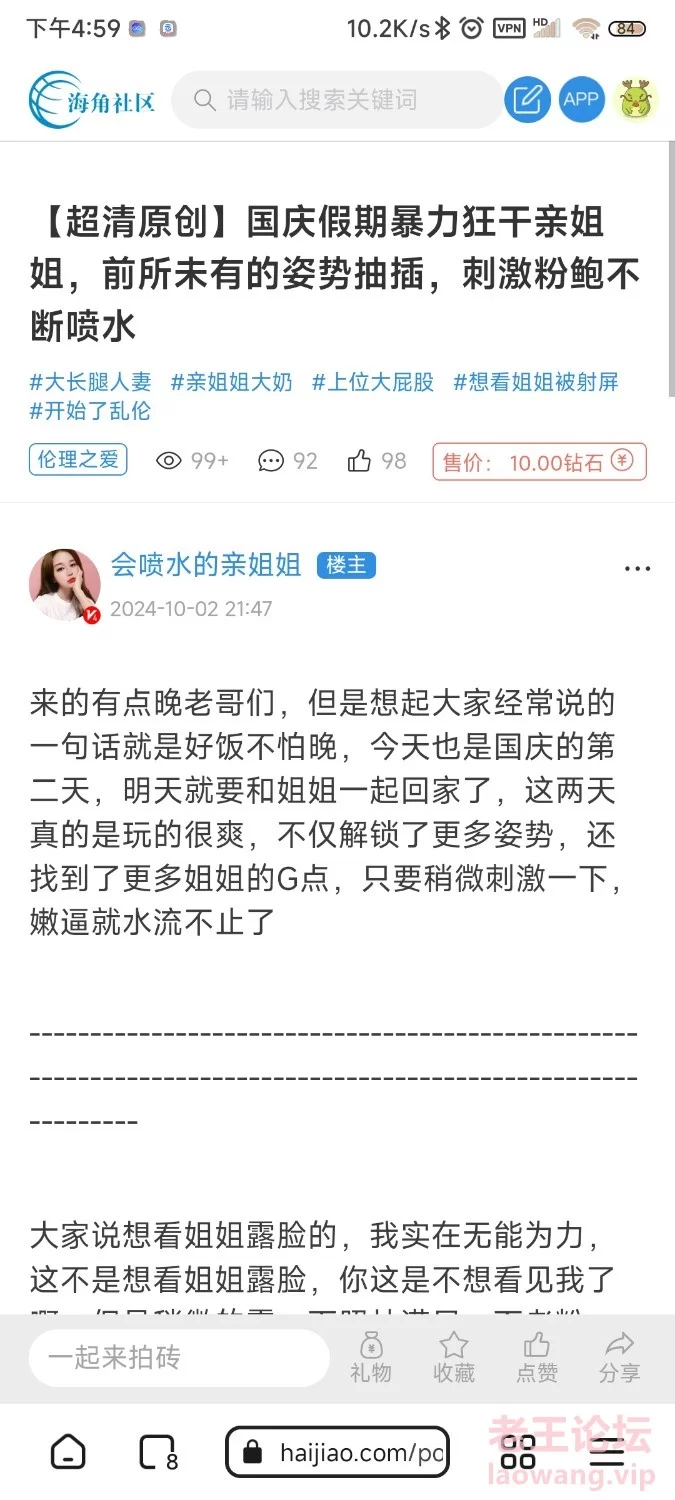Go to the 海角社区 home logo

pos(93,100)
